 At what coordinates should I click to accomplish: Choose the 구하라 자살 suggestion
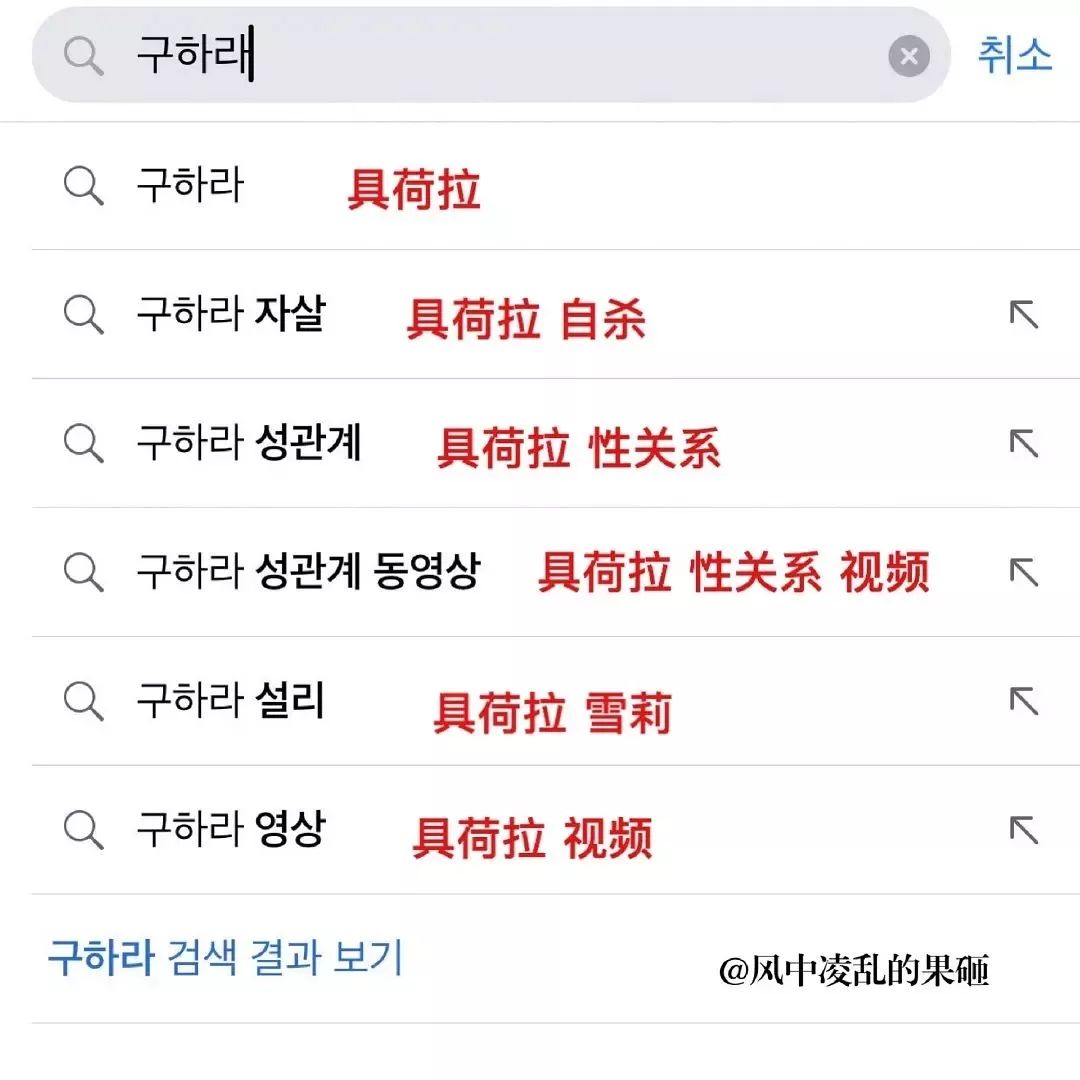click(230, 315)
